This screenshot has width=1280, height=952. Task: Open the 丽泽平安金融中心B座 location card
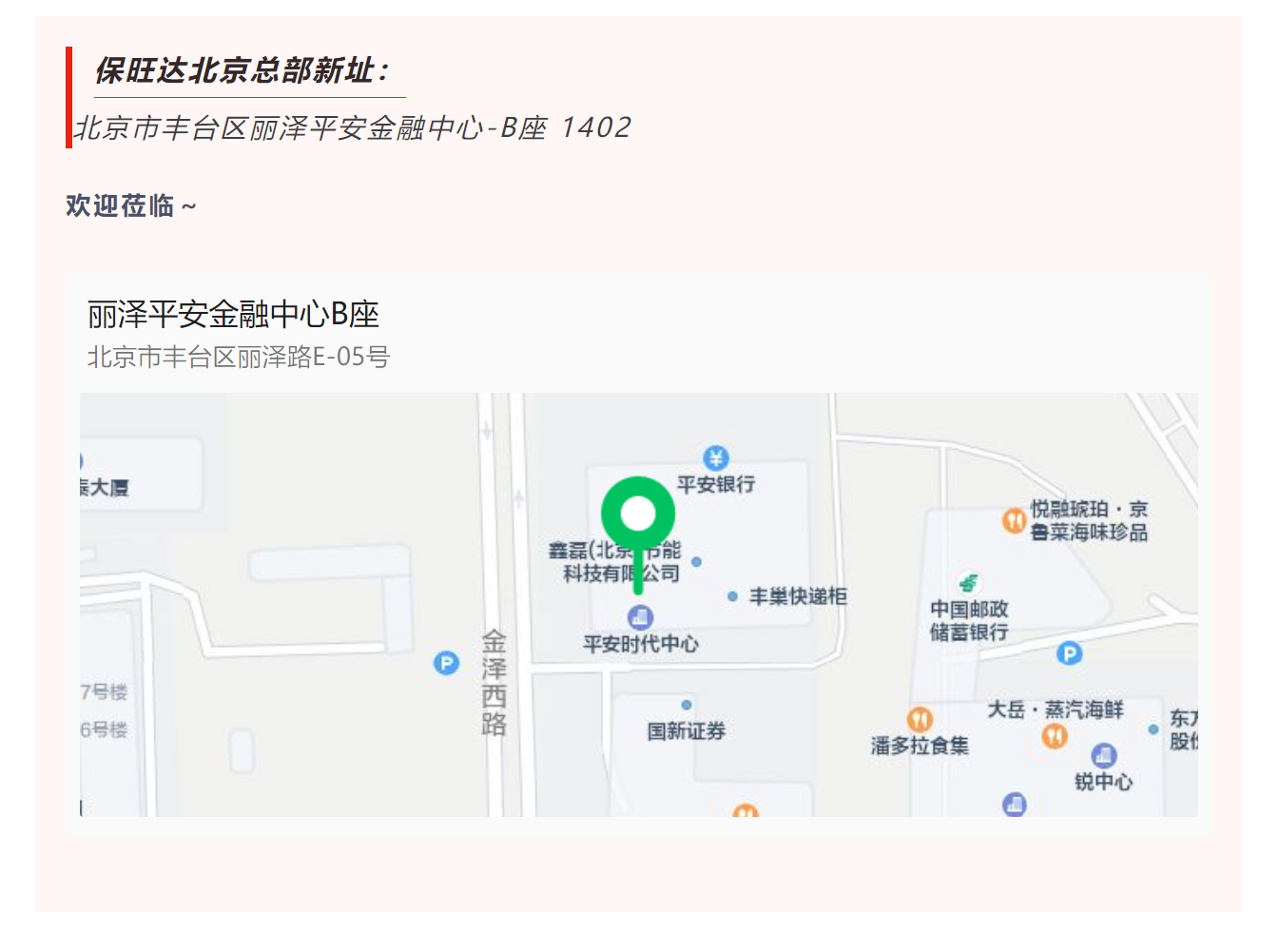[x=233, y=315]
